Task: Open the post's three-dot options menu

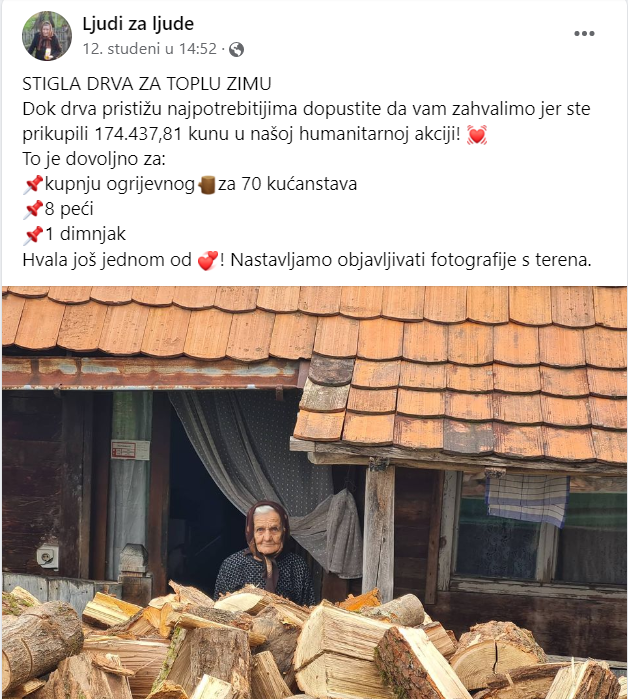Action: 584,34
